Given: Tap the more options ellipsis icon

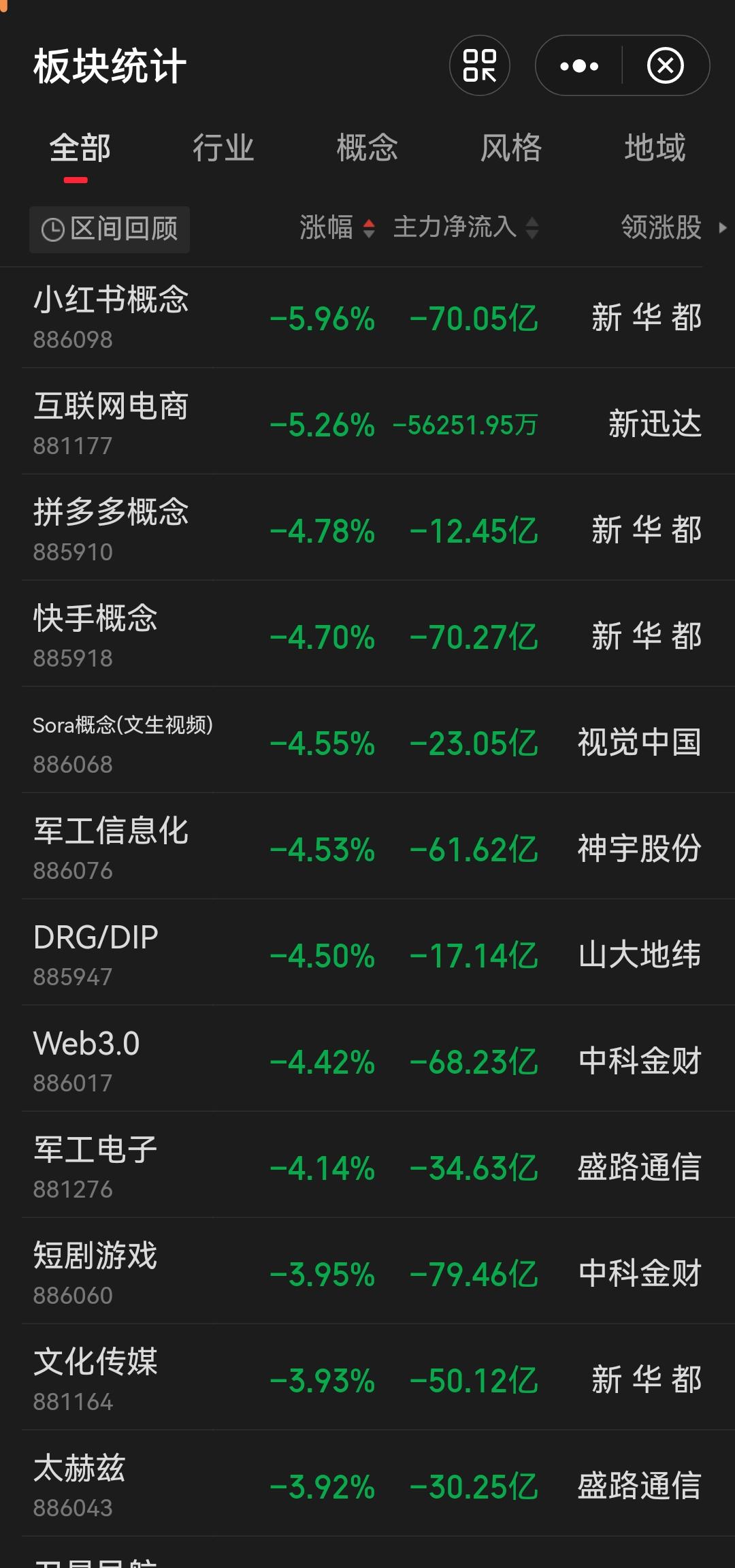Looking at the screenshot, I should [x=578, y=65].
